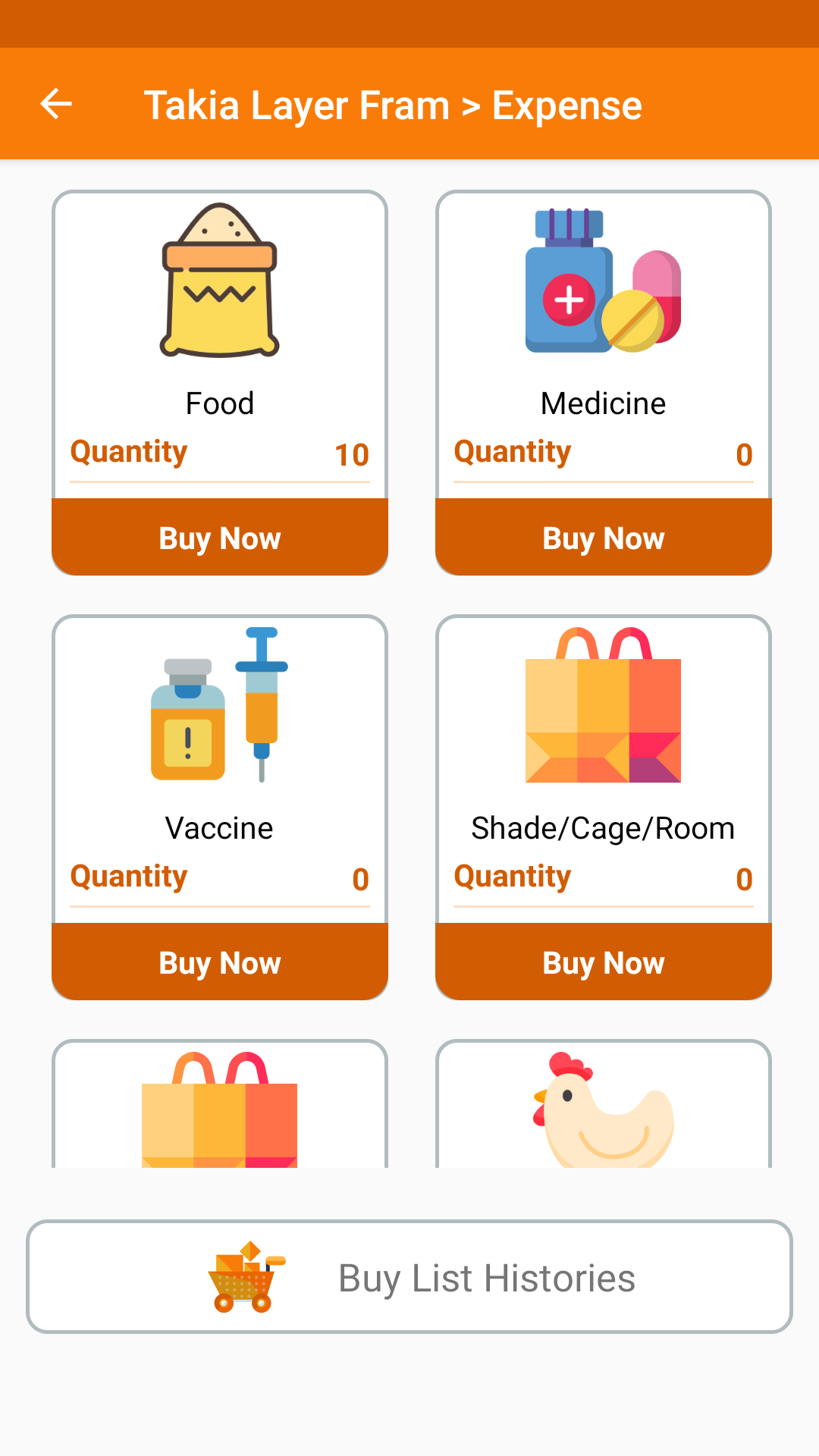Click the partially visible shopping bag icon

[x=219, y=1115]
